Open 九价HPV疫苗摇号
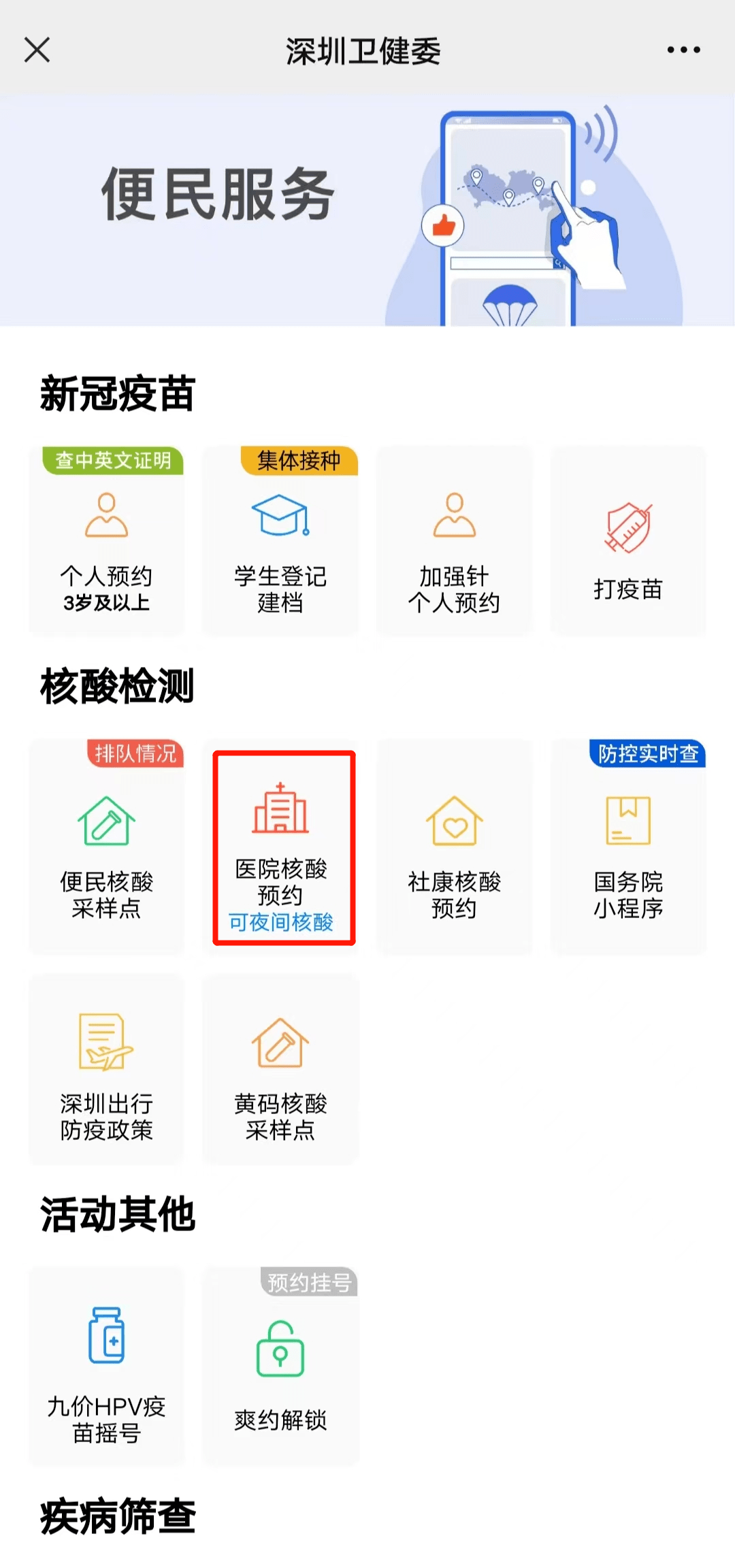The image size is (735, 1568). (x=107, y=1368)
